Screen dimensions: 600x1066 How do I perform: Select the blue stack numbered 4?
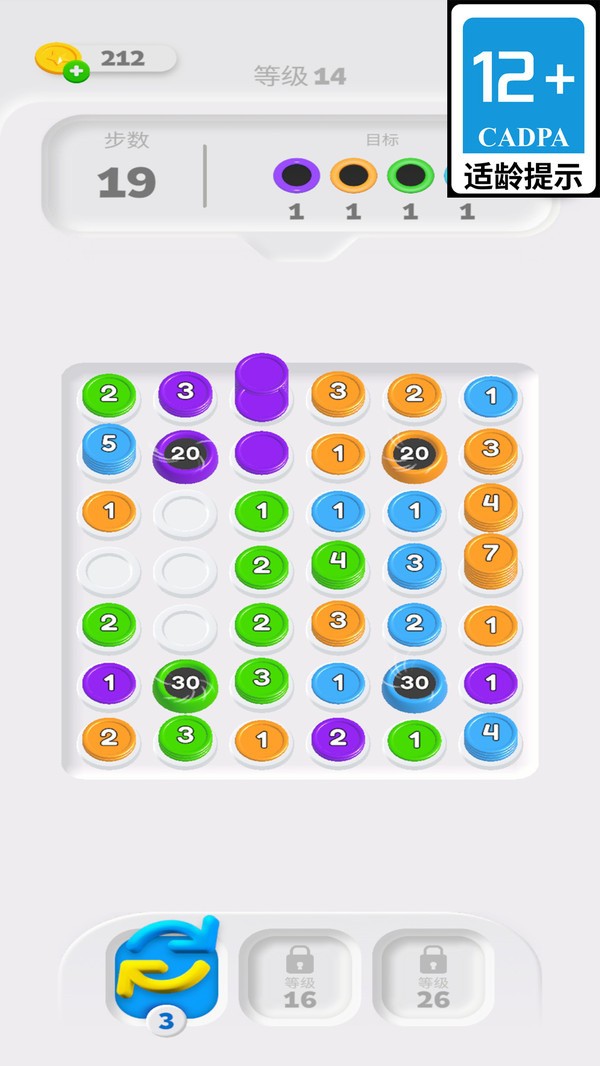[490, 733]
